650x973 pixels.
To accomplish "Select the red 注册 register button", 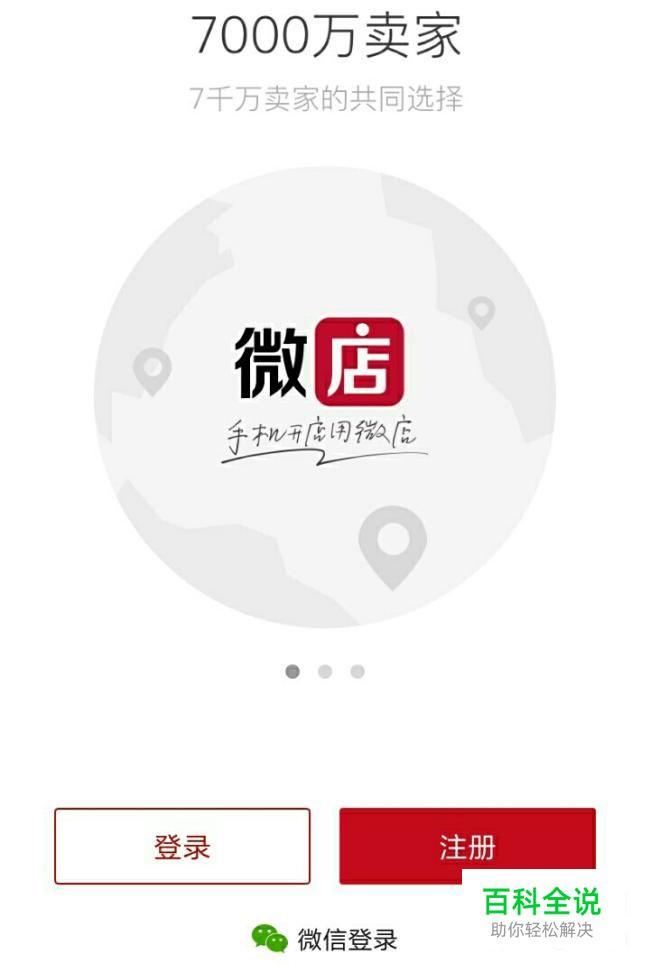I will click(467, 846).
